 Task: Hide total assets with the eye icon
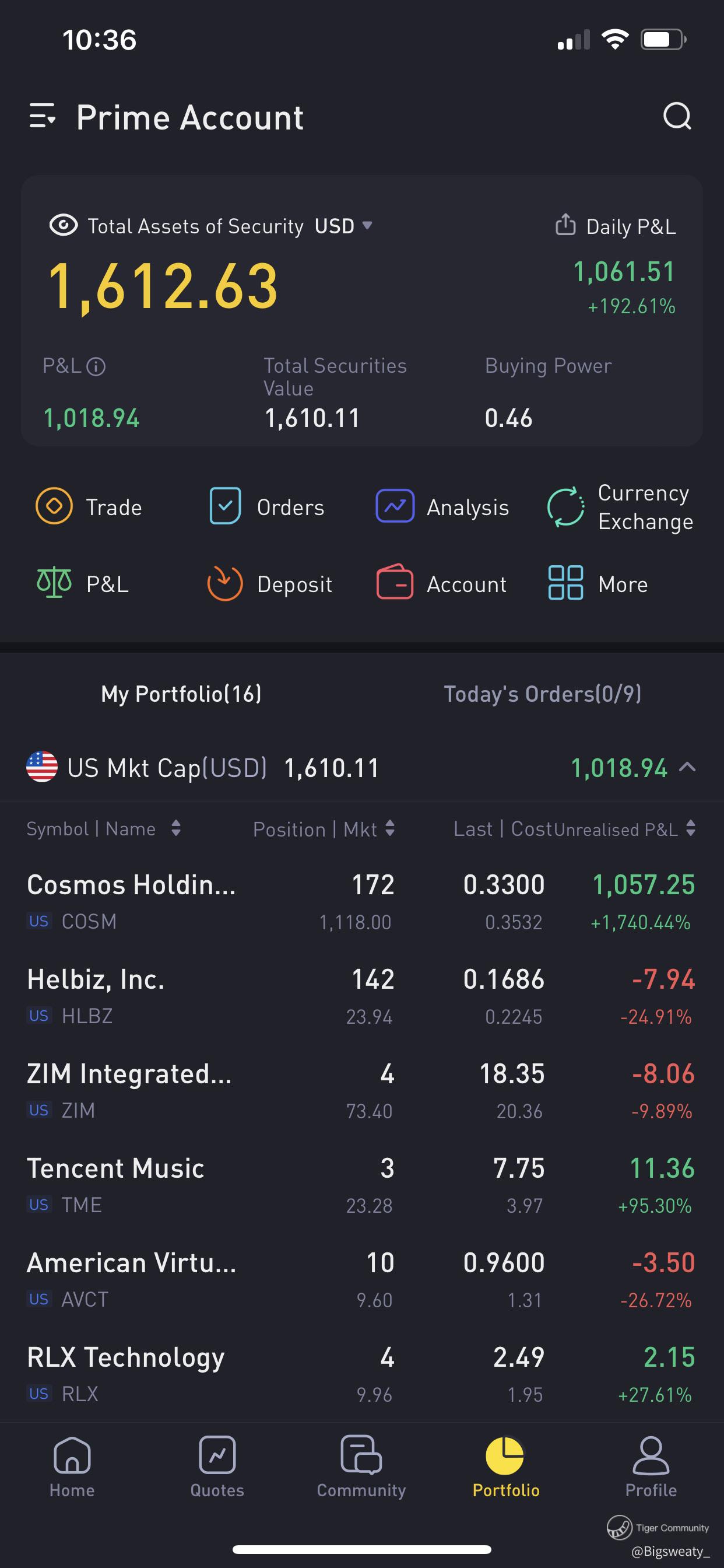click(64, 225)
